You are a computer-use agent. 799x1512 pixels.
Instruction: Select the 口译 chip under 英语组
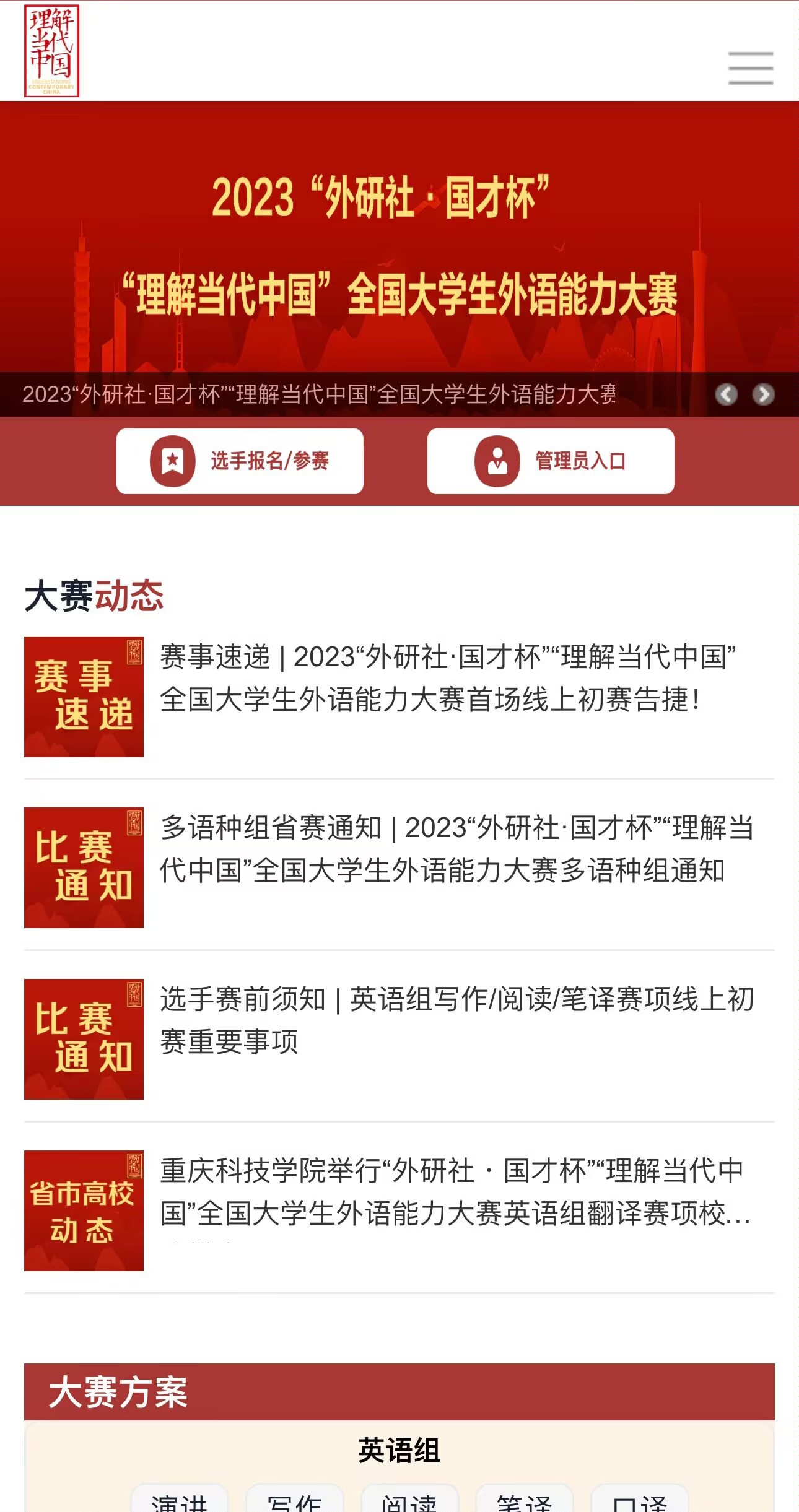coord(640,1500)
